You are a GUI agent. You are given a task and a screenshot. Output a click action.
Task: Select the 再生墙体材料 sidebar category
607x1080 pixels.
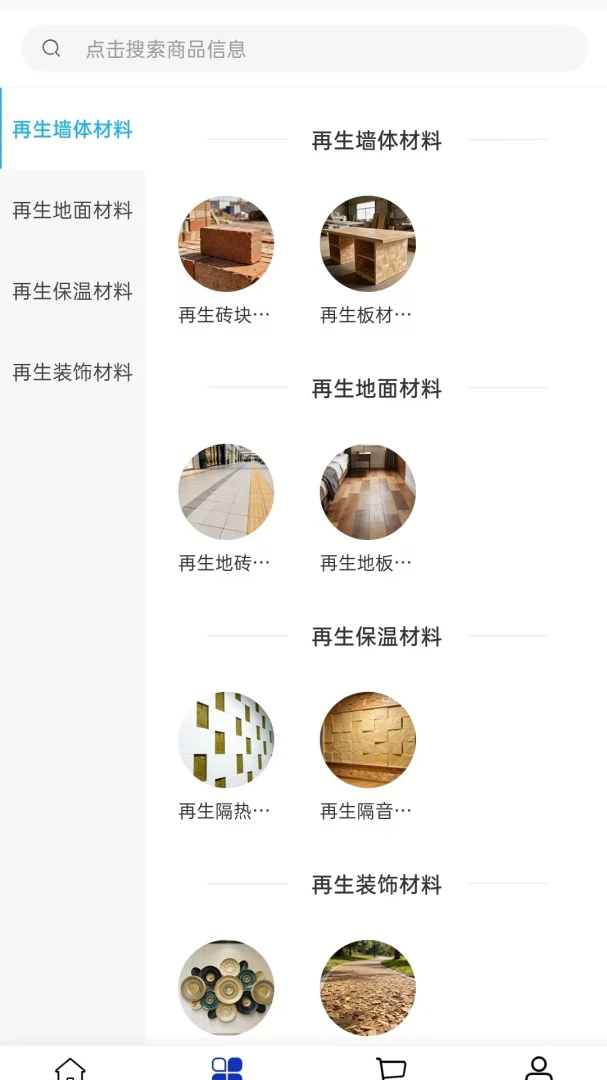coord(72,129)
